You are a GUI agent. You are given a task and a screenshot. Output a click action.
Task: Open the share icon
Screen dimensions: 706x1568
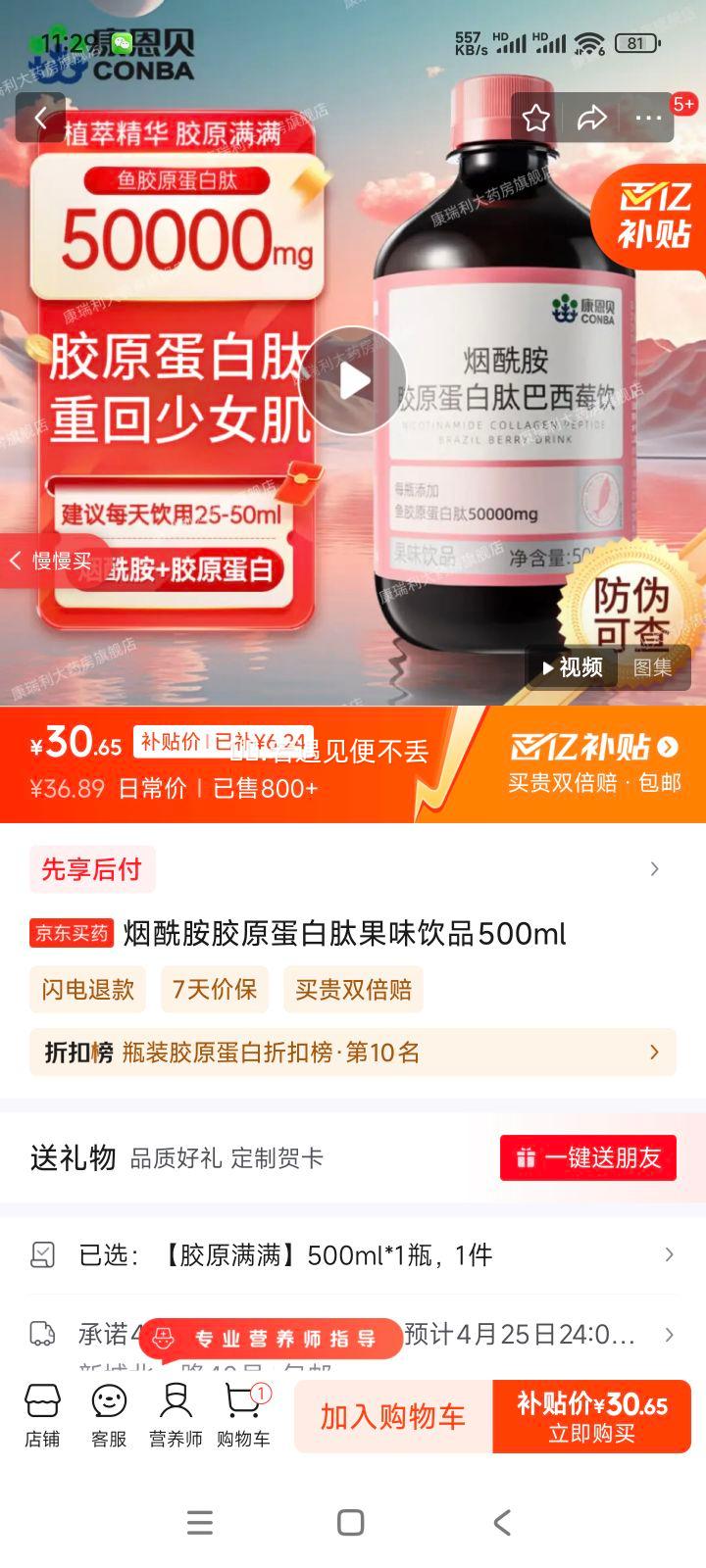[592, 117]
